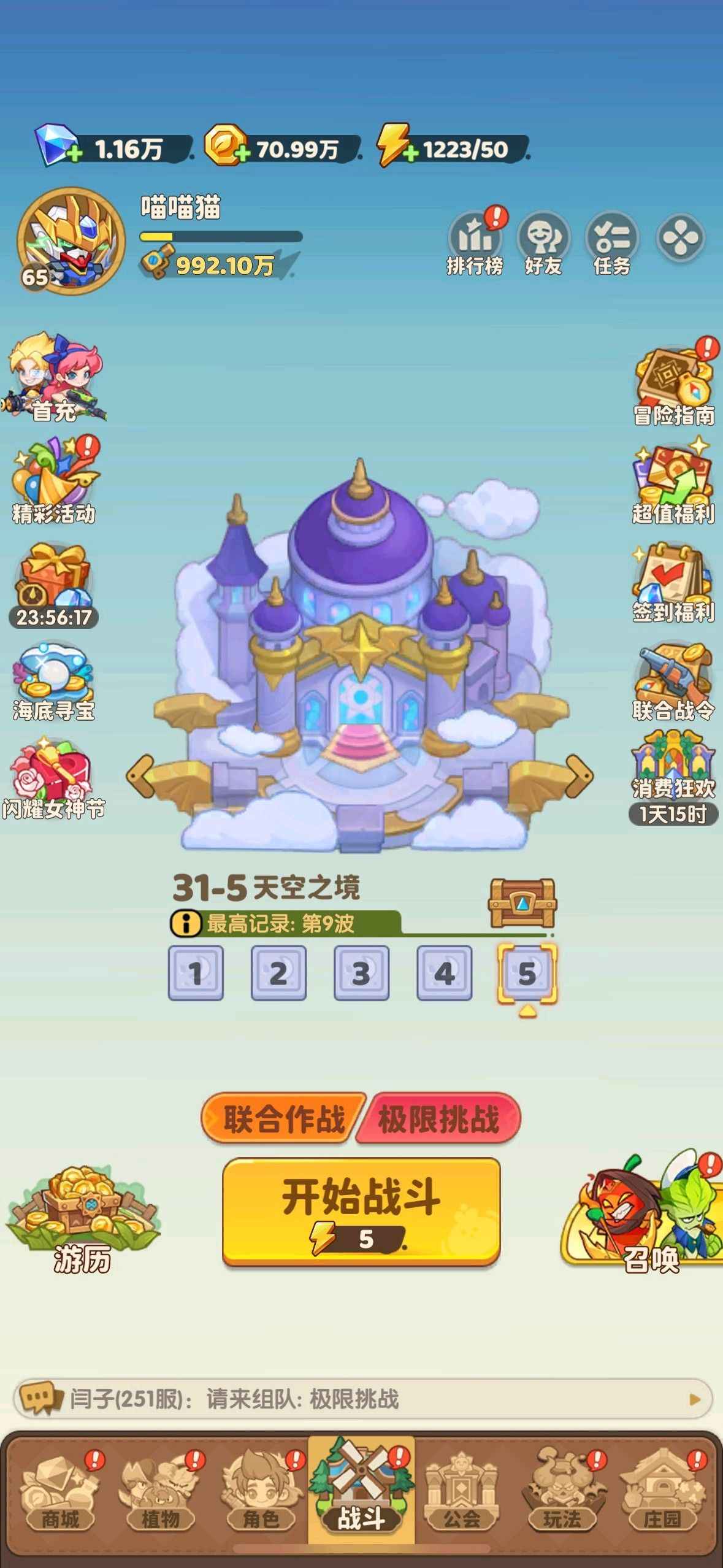Open the 海底寻宝 undersea treasure event
The height and width of the screenshot is (1568, 723).
point(54,681)
